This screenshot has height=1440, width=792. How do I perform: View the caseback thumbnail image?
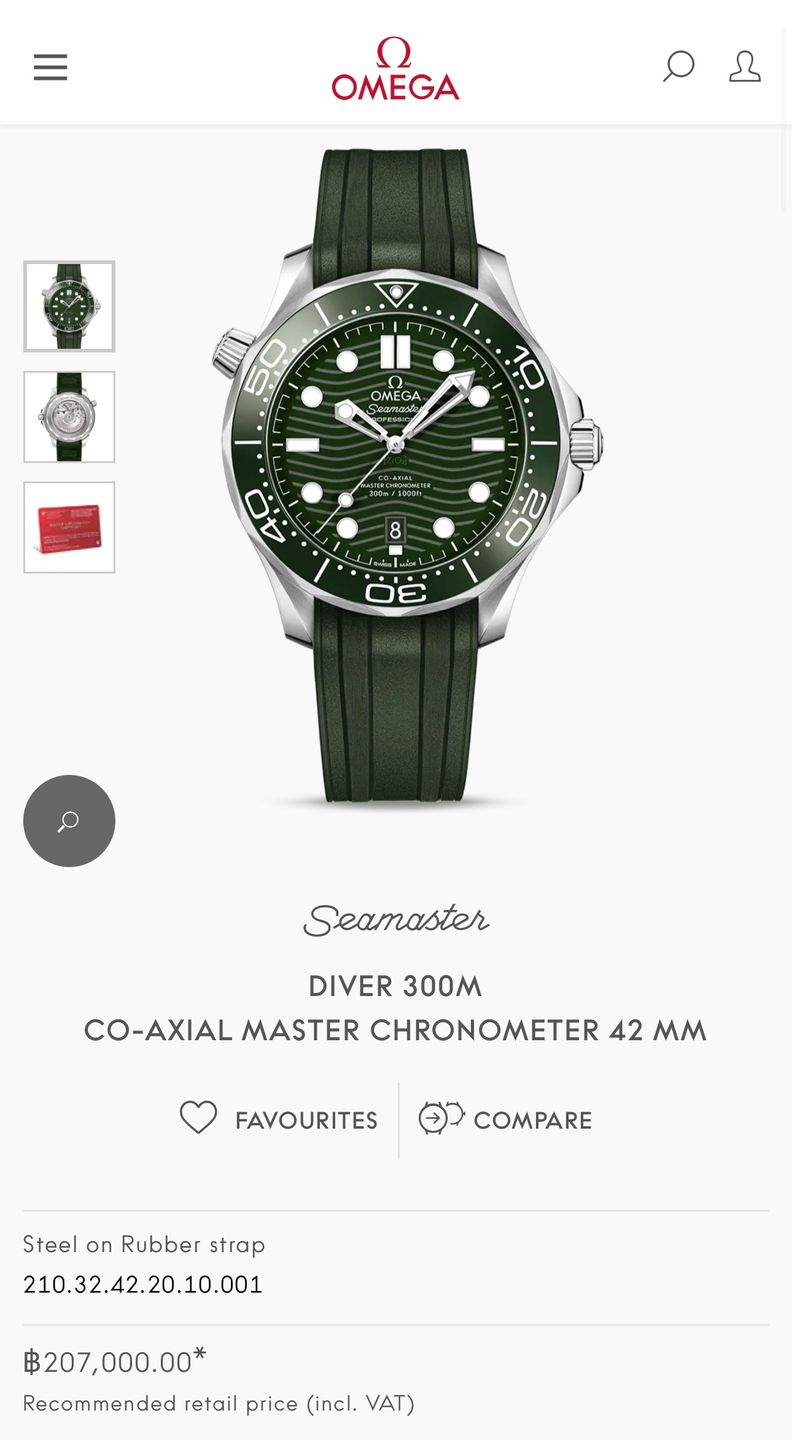click(69, 417)
